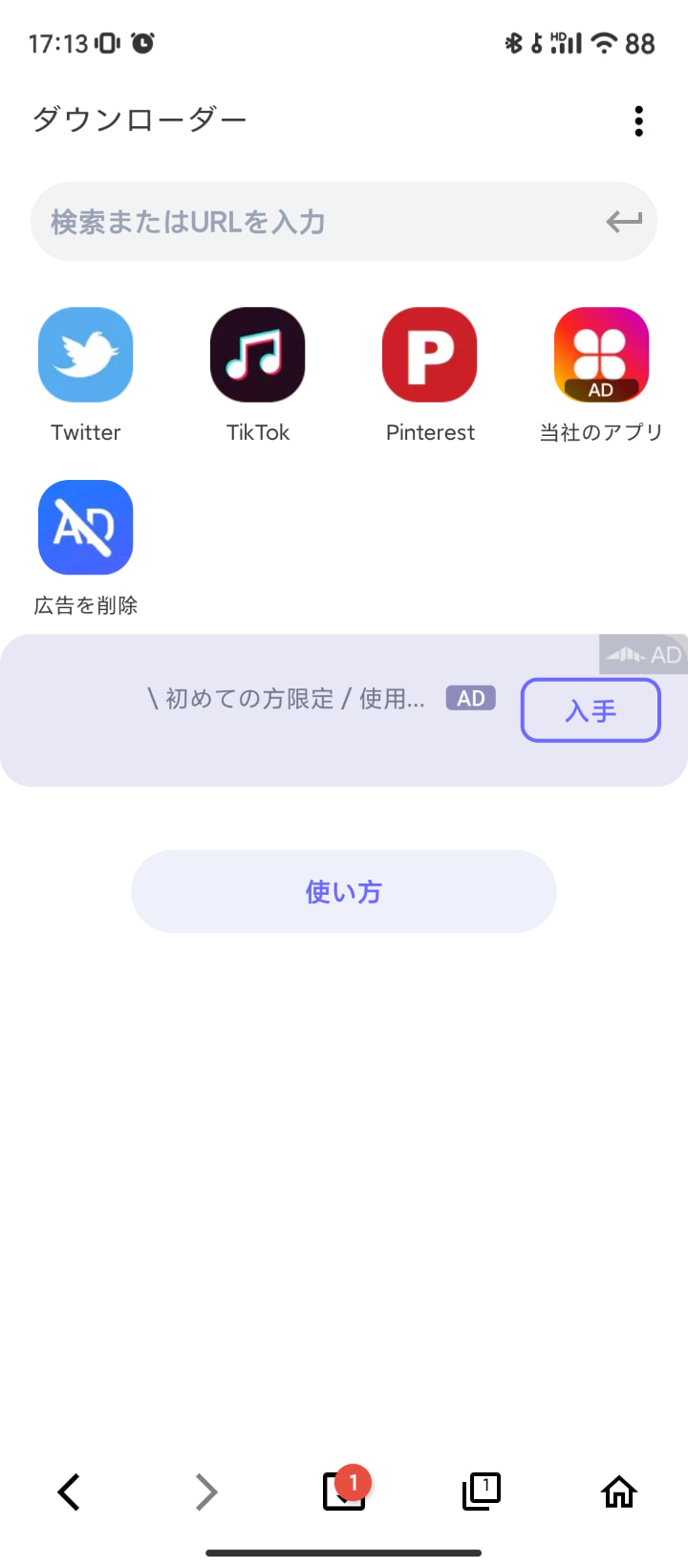Tap the enter arrow in the search bar

tap(623, 222)
